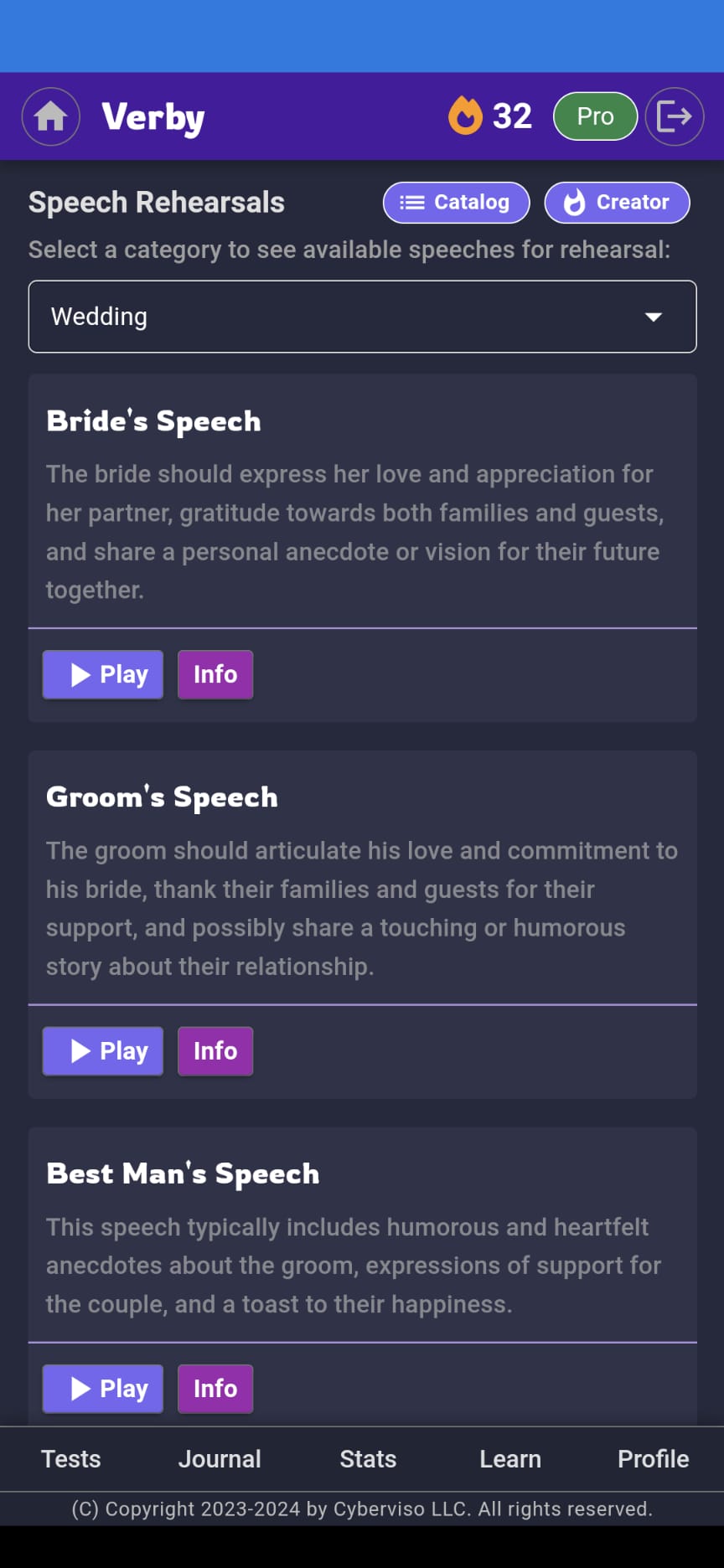
Task: View info for Bride's Speech
Action: click(x=215, y=674)
